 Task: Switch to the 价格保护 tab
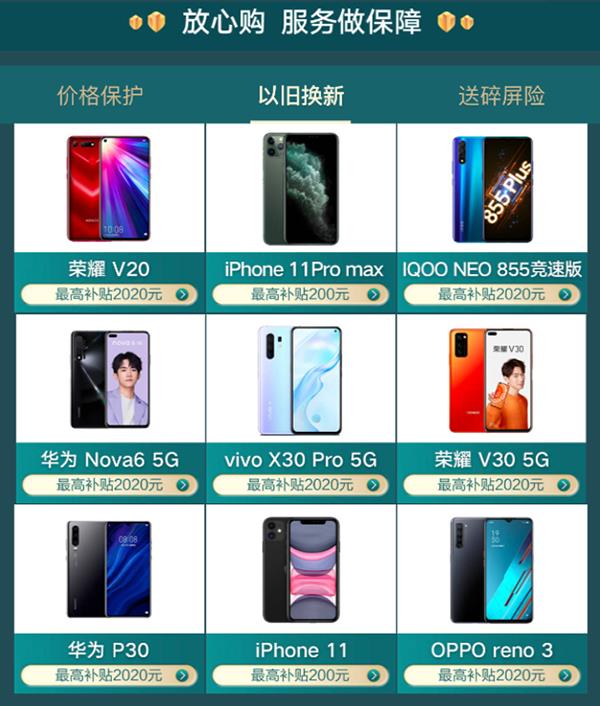pos(100,96)
